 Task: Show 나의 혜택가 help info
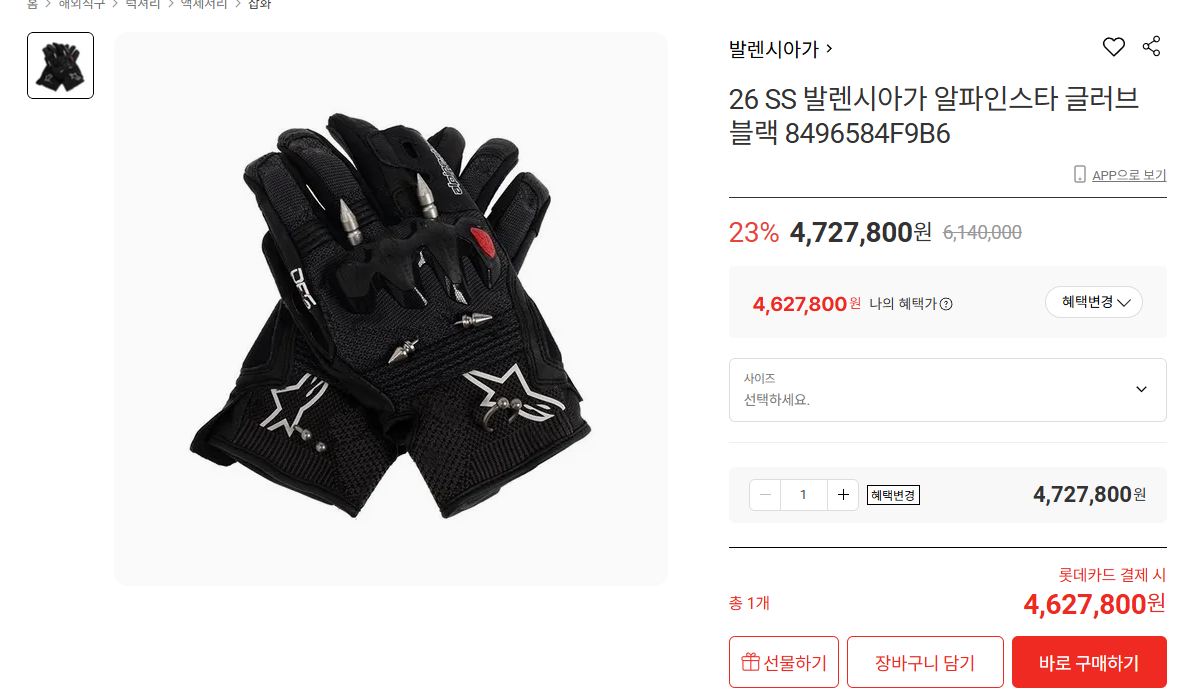[x=946, y=304]
